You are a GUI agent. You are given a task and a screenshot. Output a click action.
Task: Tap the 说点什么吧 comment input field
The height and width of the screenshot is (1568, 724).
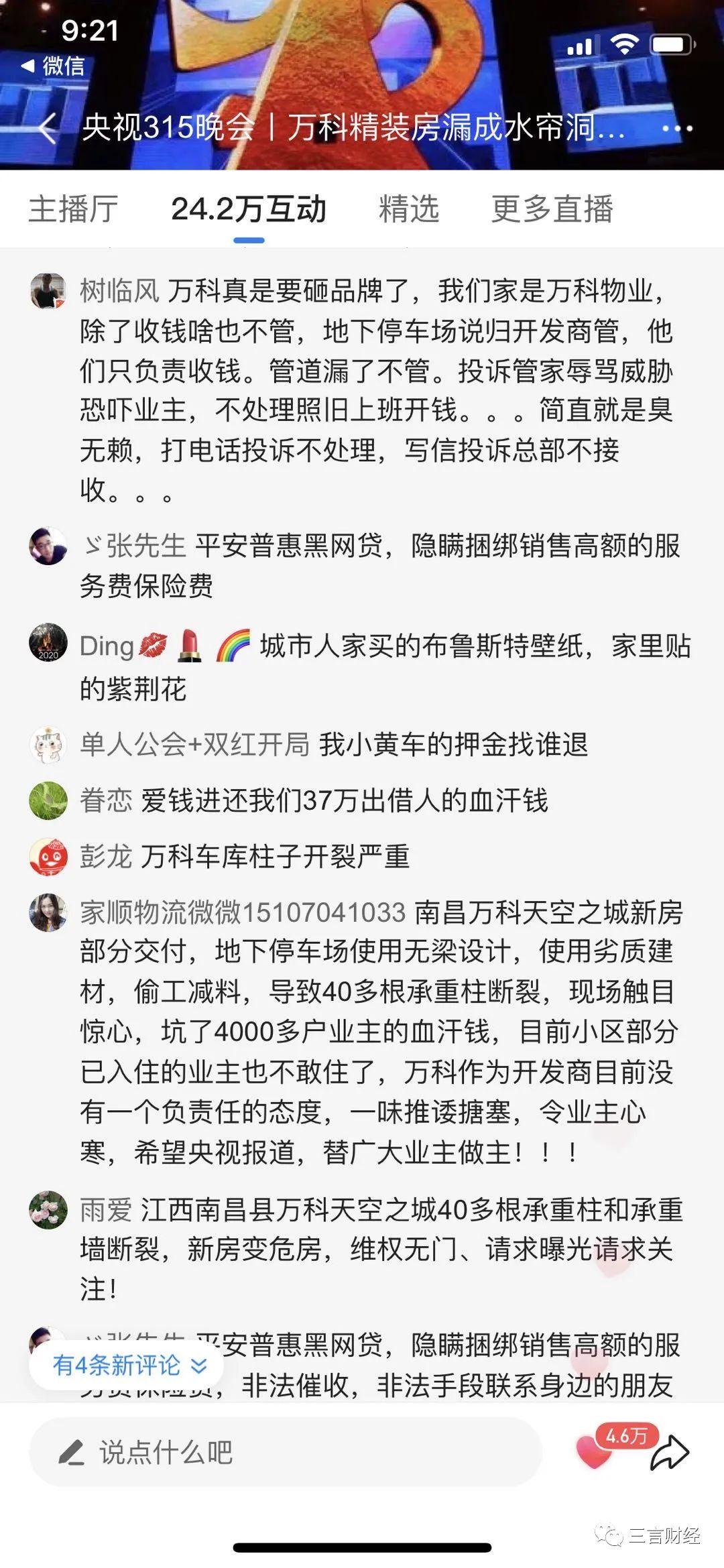(x=285, y=1452)
